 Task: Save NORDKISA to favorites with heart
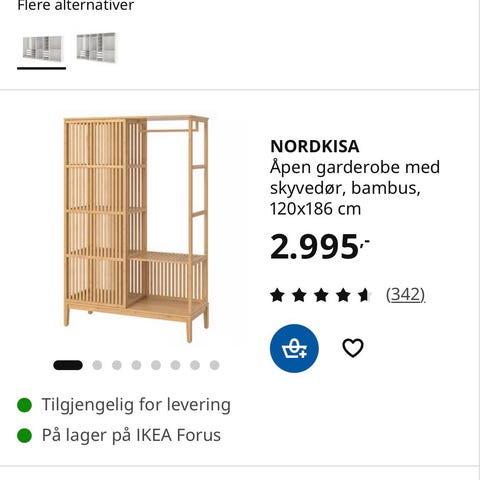pos(353,348)
